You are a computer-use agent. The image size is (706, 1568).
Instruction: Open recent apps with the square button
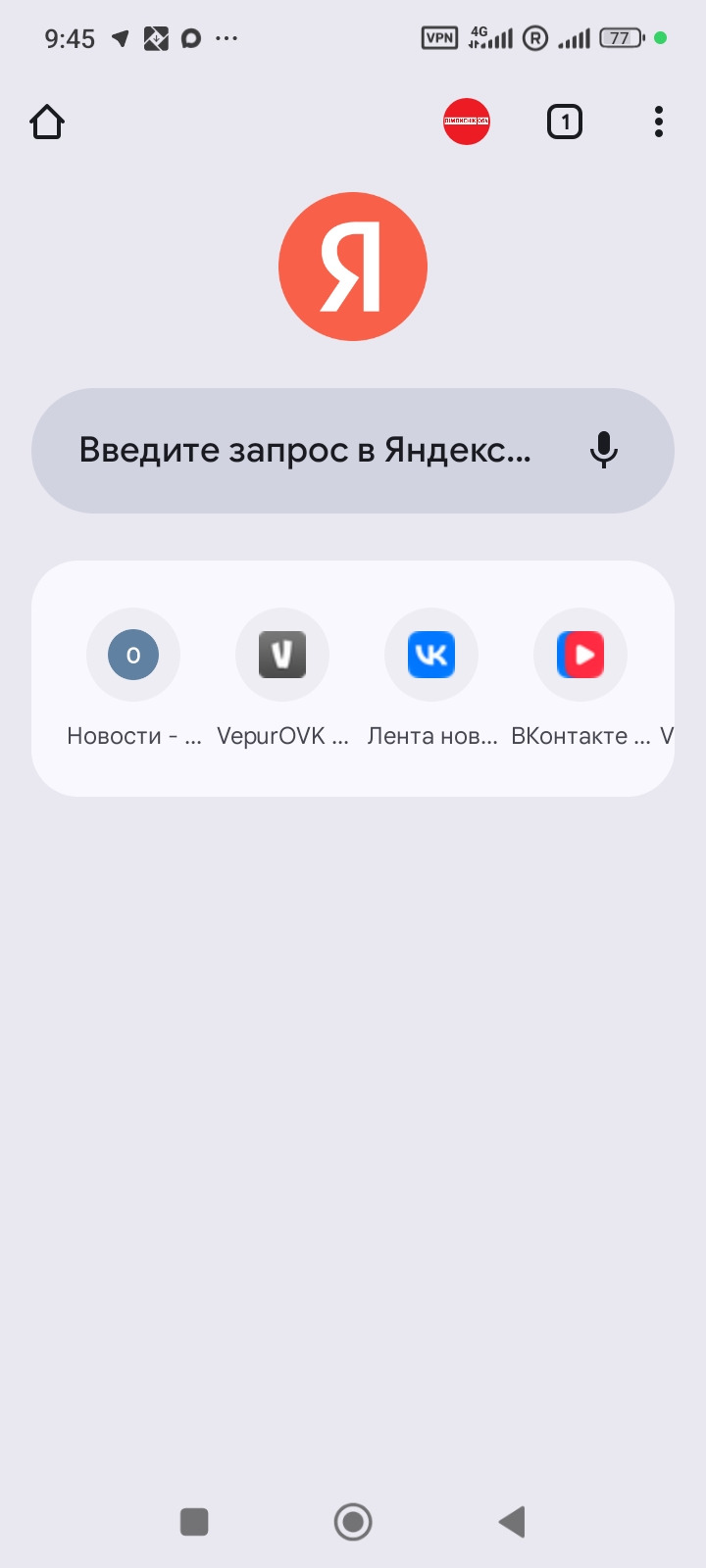pos(194,1522)
